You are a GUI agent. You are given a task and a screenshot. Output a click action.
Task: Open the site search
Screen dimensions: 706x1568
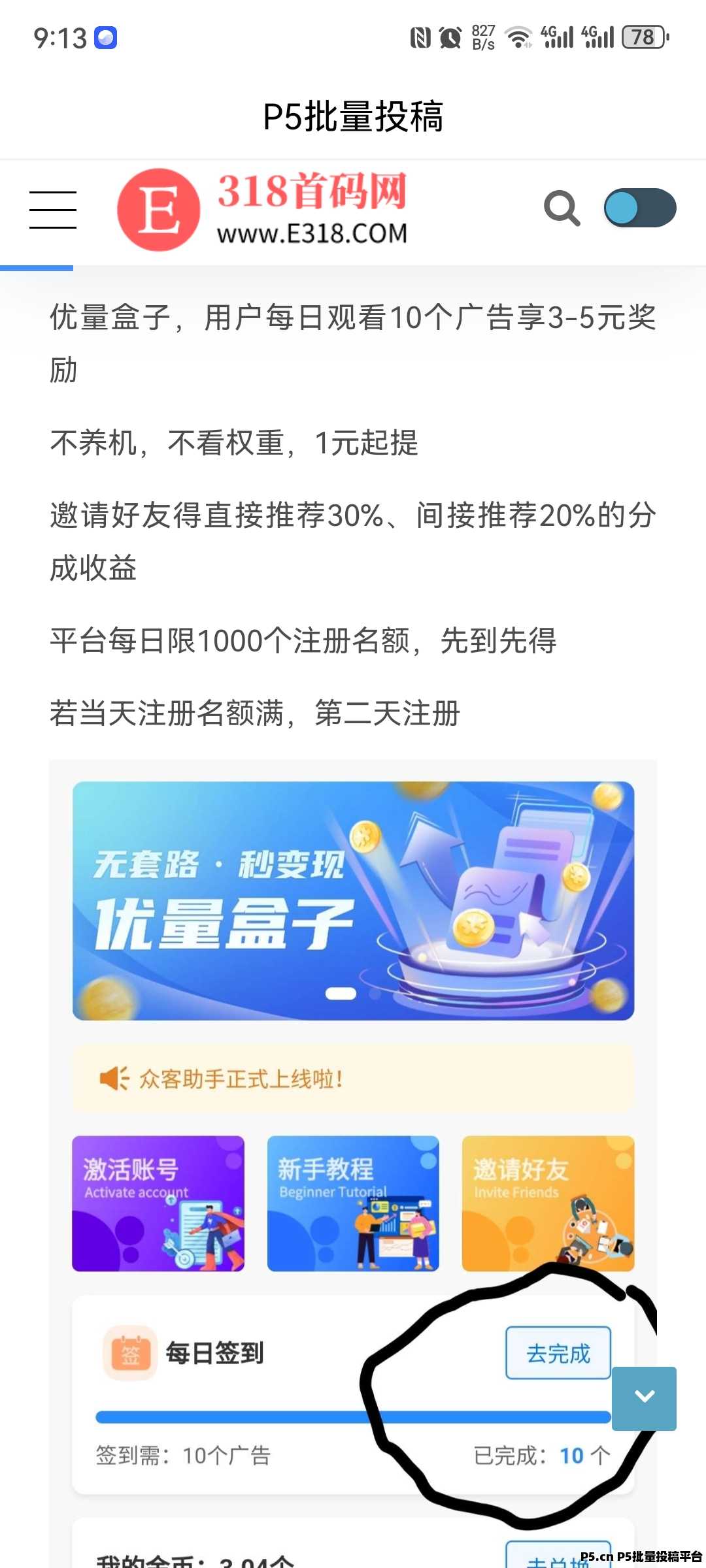tap(562, 209)
